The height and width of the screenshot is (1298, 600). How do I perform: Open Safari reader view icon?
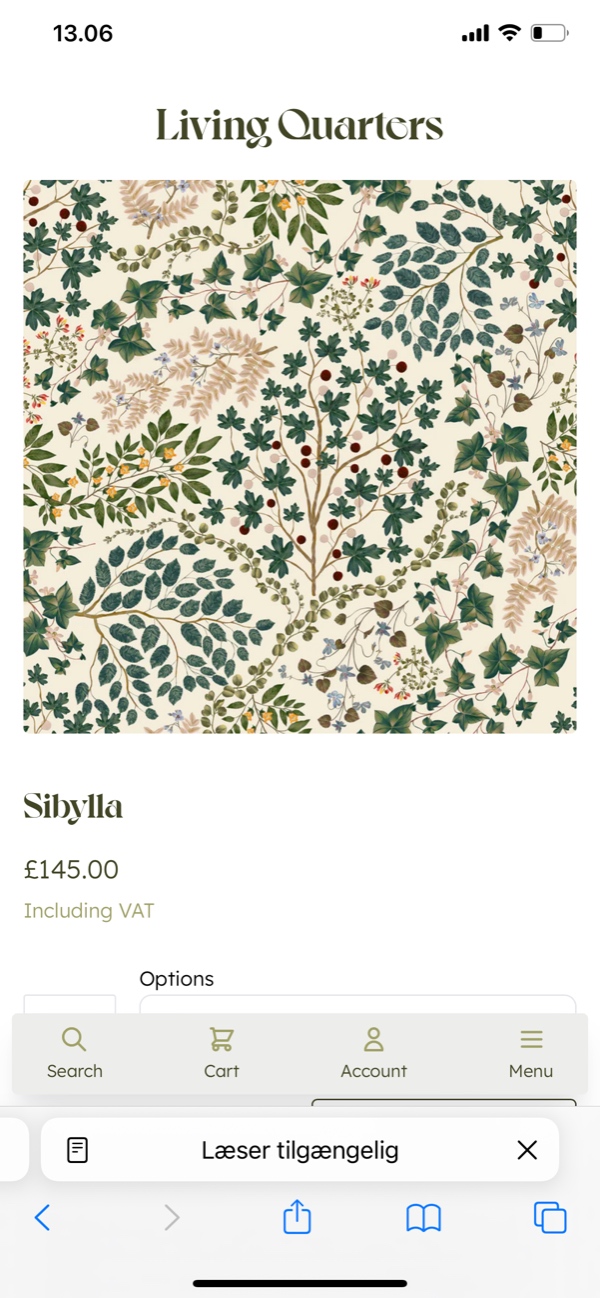coord(78,1150)
